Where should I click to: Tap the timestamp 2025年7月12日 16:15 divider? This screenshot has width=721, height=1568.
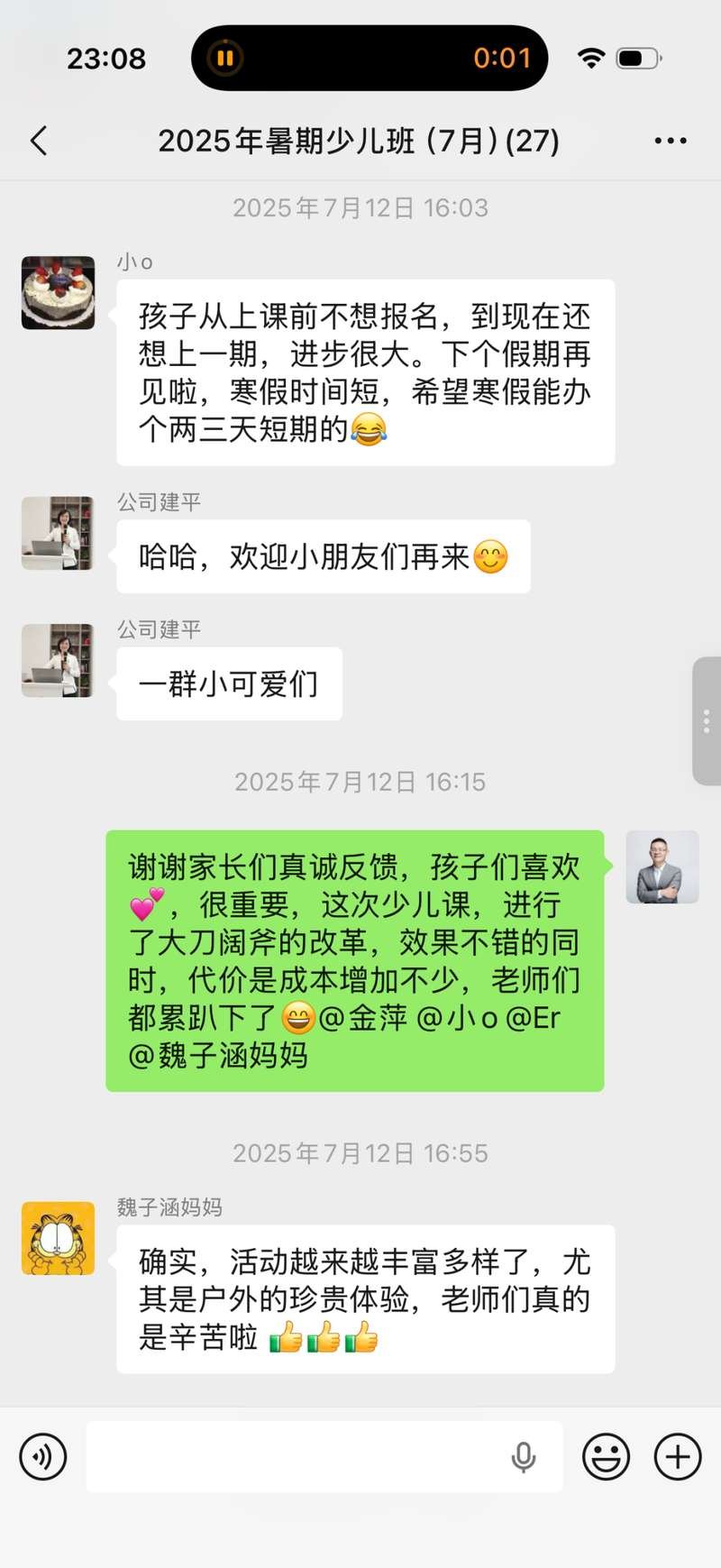(x=360, y=782)
